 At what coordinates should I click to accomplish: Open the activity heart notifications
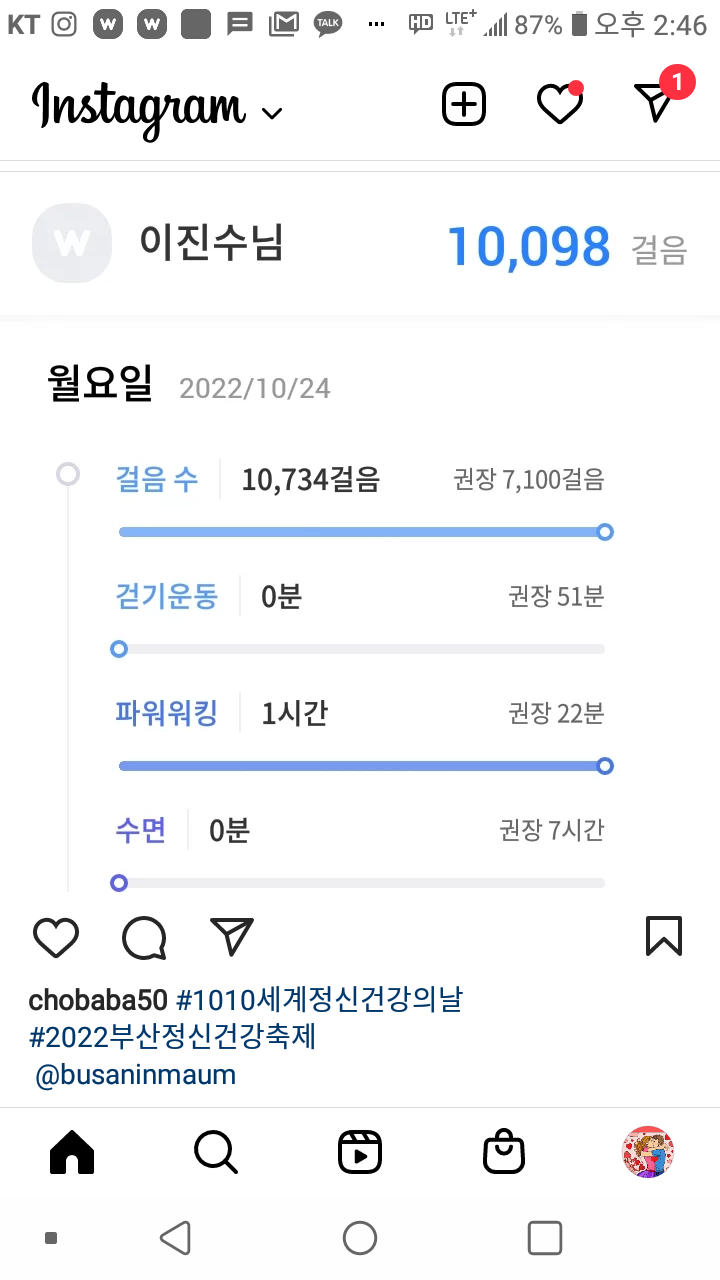click(x=559, y=104)
